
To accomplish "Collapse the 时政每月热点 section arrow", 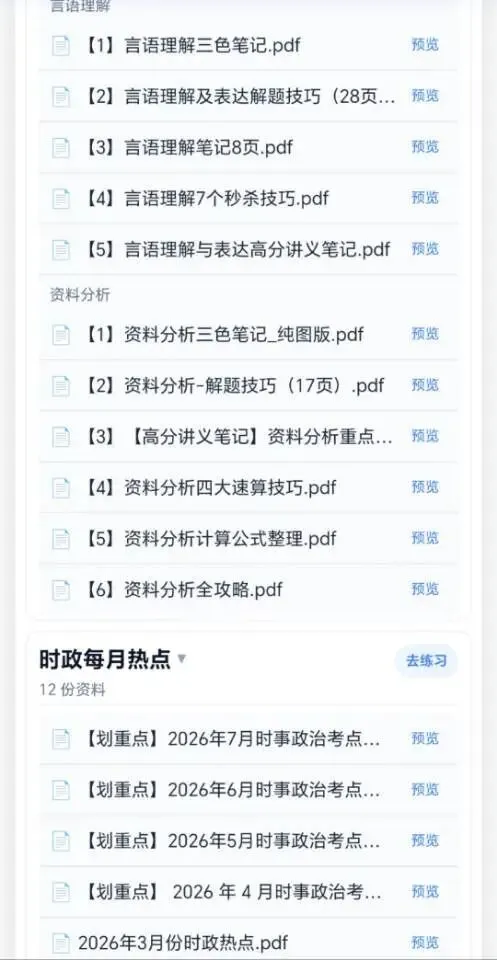I will [x=181, y=659].
